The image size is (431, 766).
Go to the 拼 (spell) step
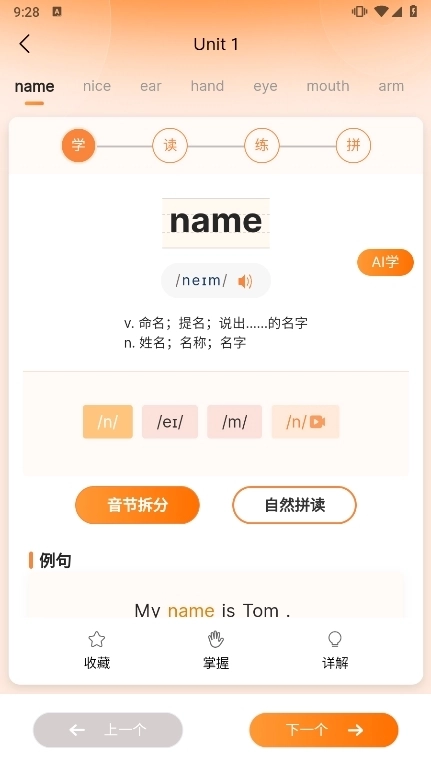(353, 145)
